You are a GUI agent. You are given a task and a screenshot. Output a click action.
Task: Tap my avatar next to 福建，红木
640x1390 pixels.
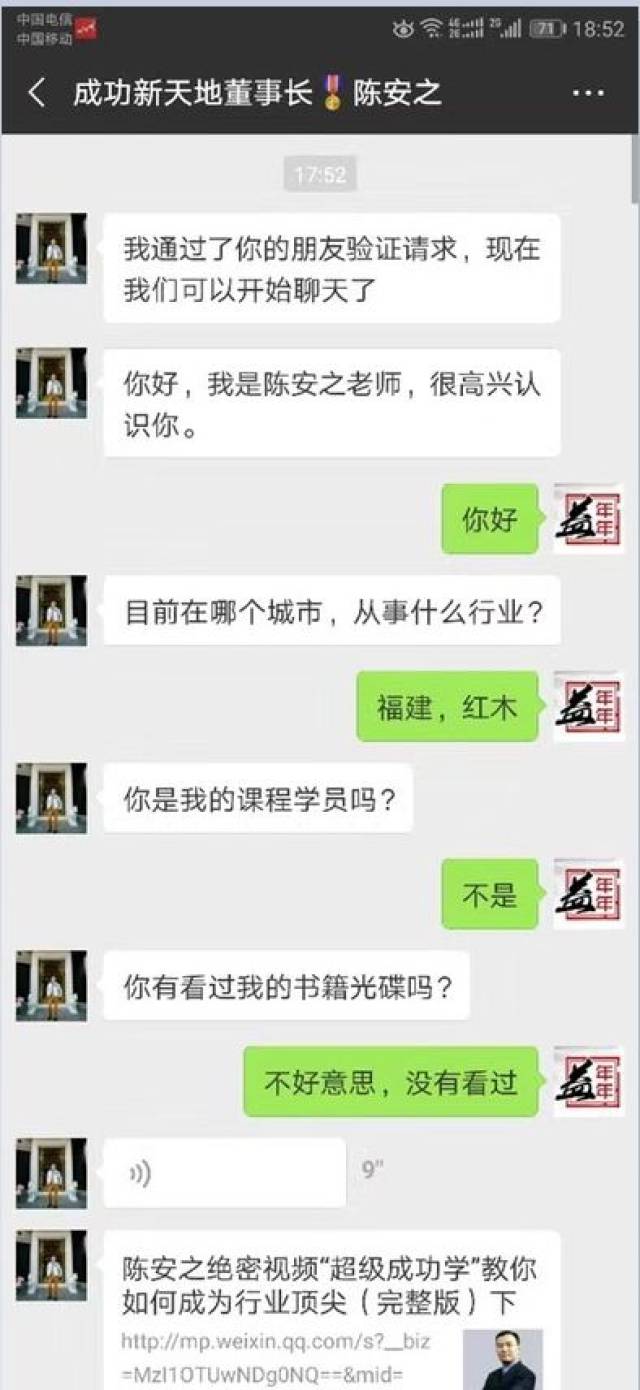pyautogui.click(x=589, y=706)
